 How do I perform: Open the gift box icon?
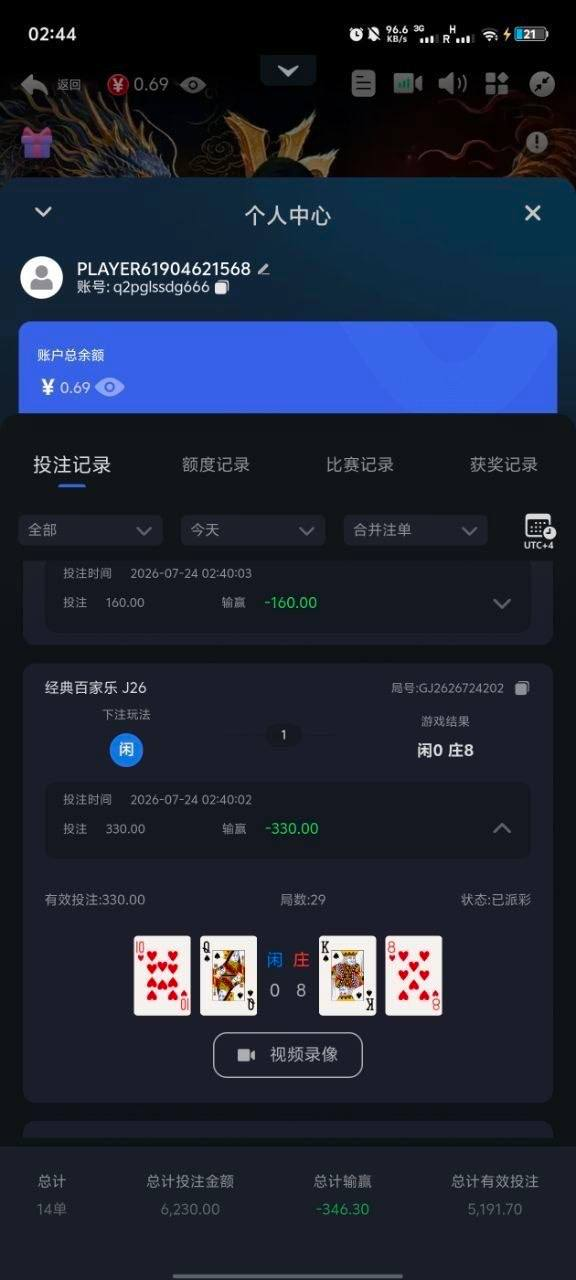(37, 141)
